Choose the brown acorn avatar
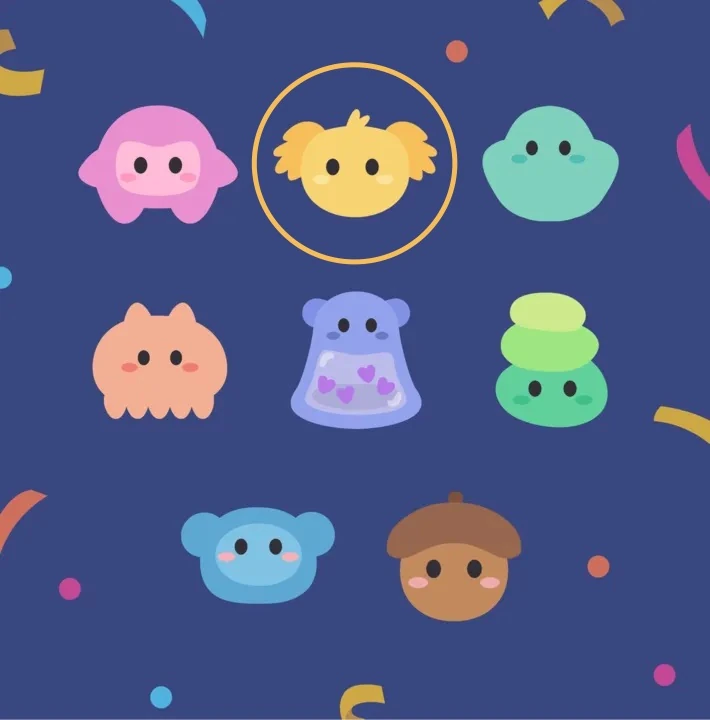The height and width of the screenshot is (720, 710). click(x=454, y=557)
